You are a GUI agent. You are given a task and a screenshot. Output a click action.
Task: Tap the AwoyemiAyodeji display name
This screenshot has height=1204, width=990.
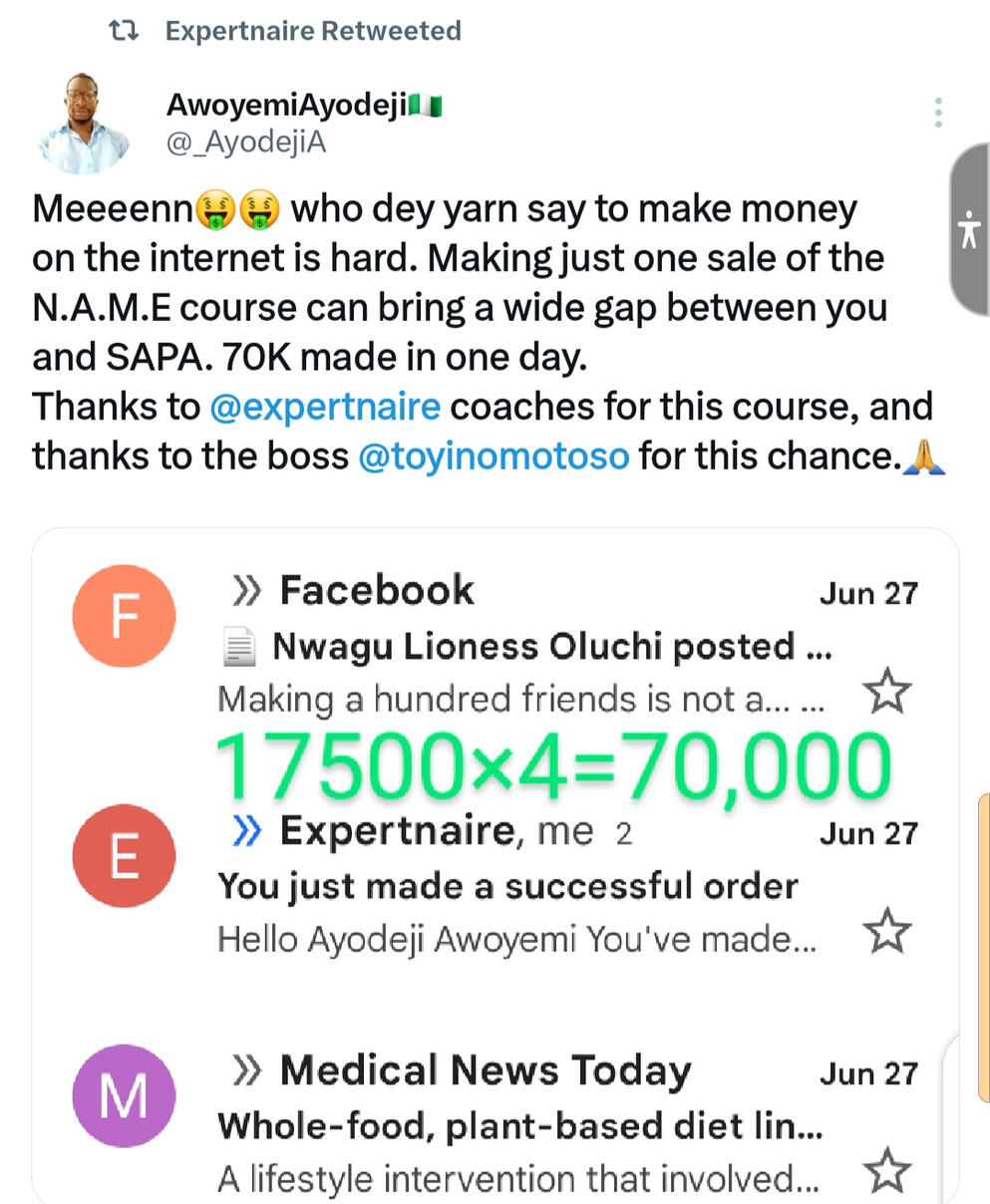[287, 106]
